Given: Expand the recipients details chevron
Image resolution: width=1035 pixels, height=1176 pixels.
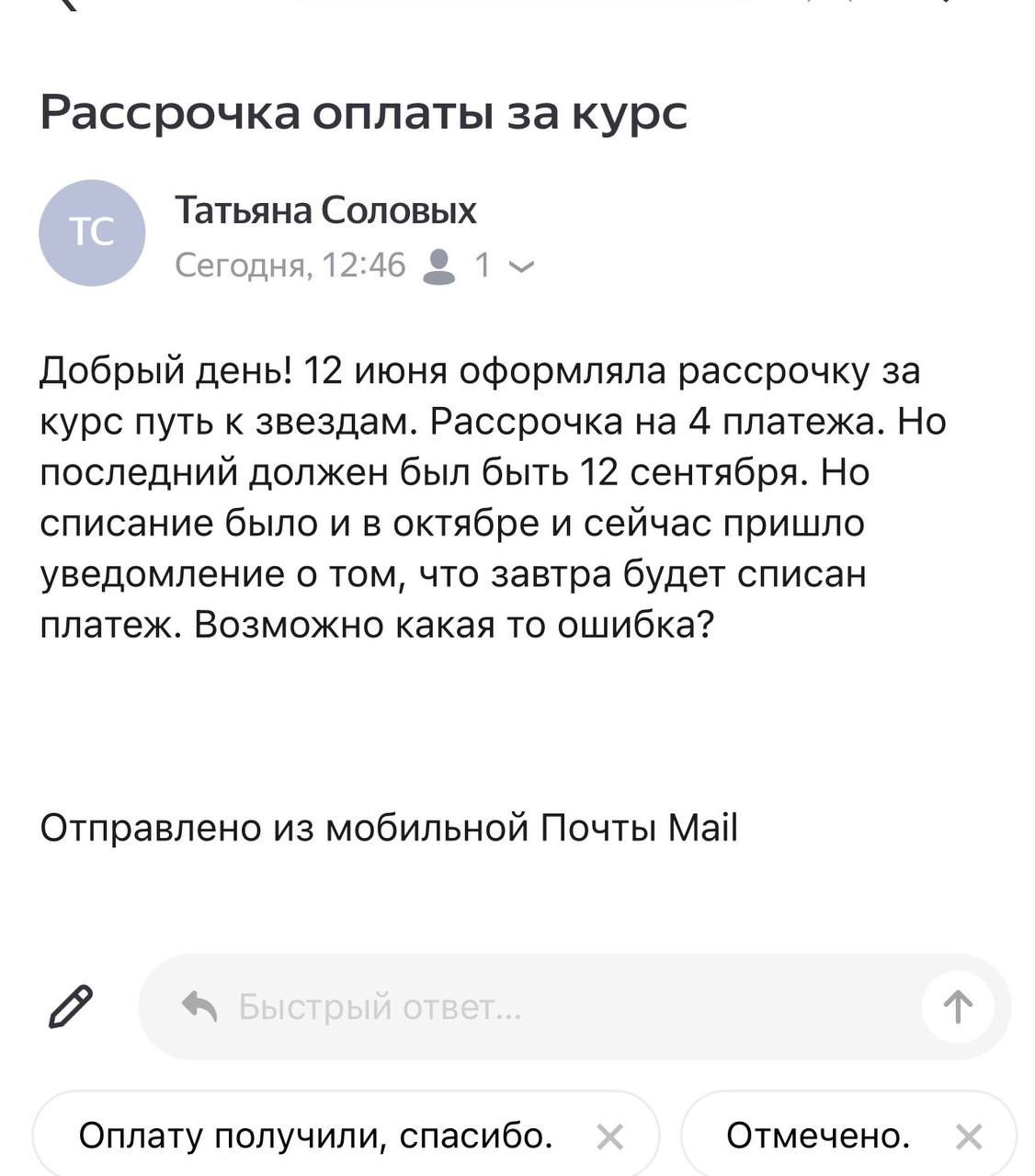Looking at the screenshot, I should 520,267.
